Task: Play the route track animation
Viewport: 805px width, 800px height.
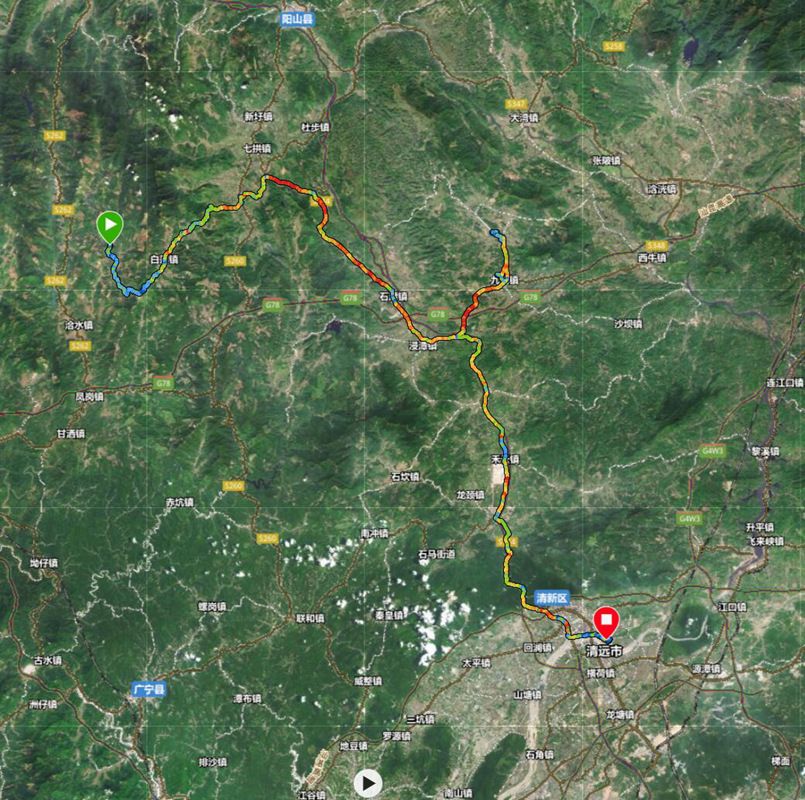Action: [368, 782]
